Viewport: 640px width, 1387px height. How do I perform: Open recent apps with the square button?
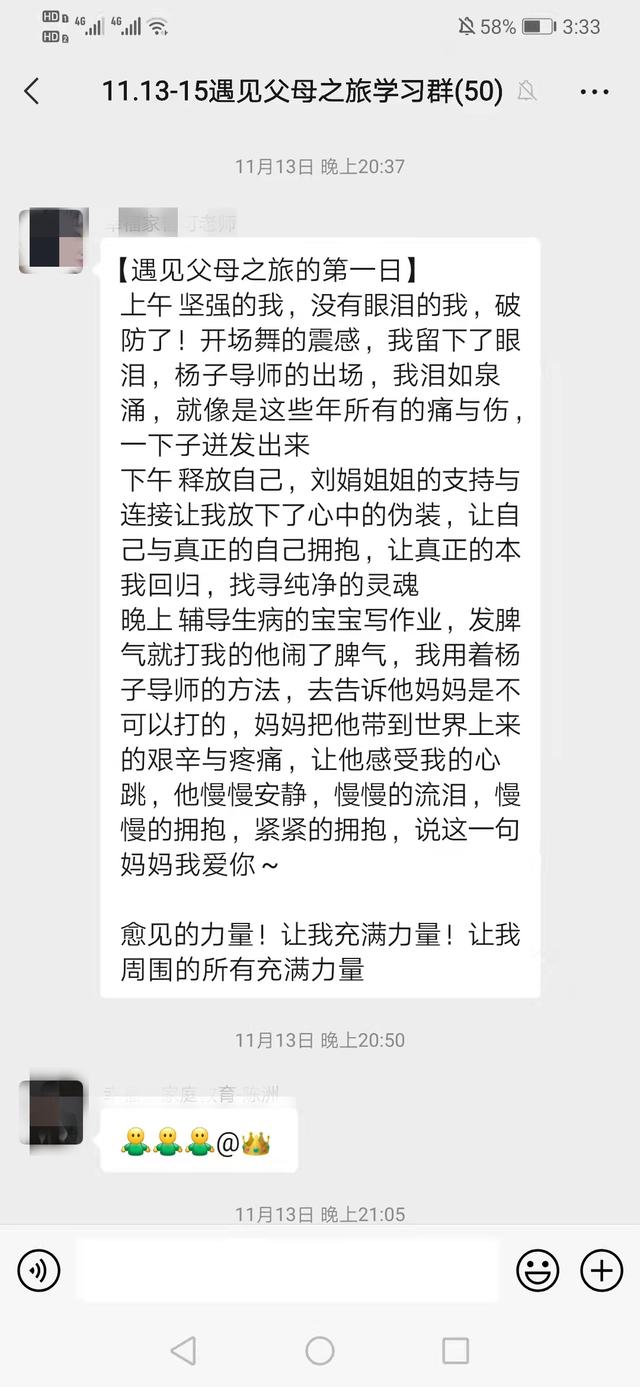click(455, 1351)
